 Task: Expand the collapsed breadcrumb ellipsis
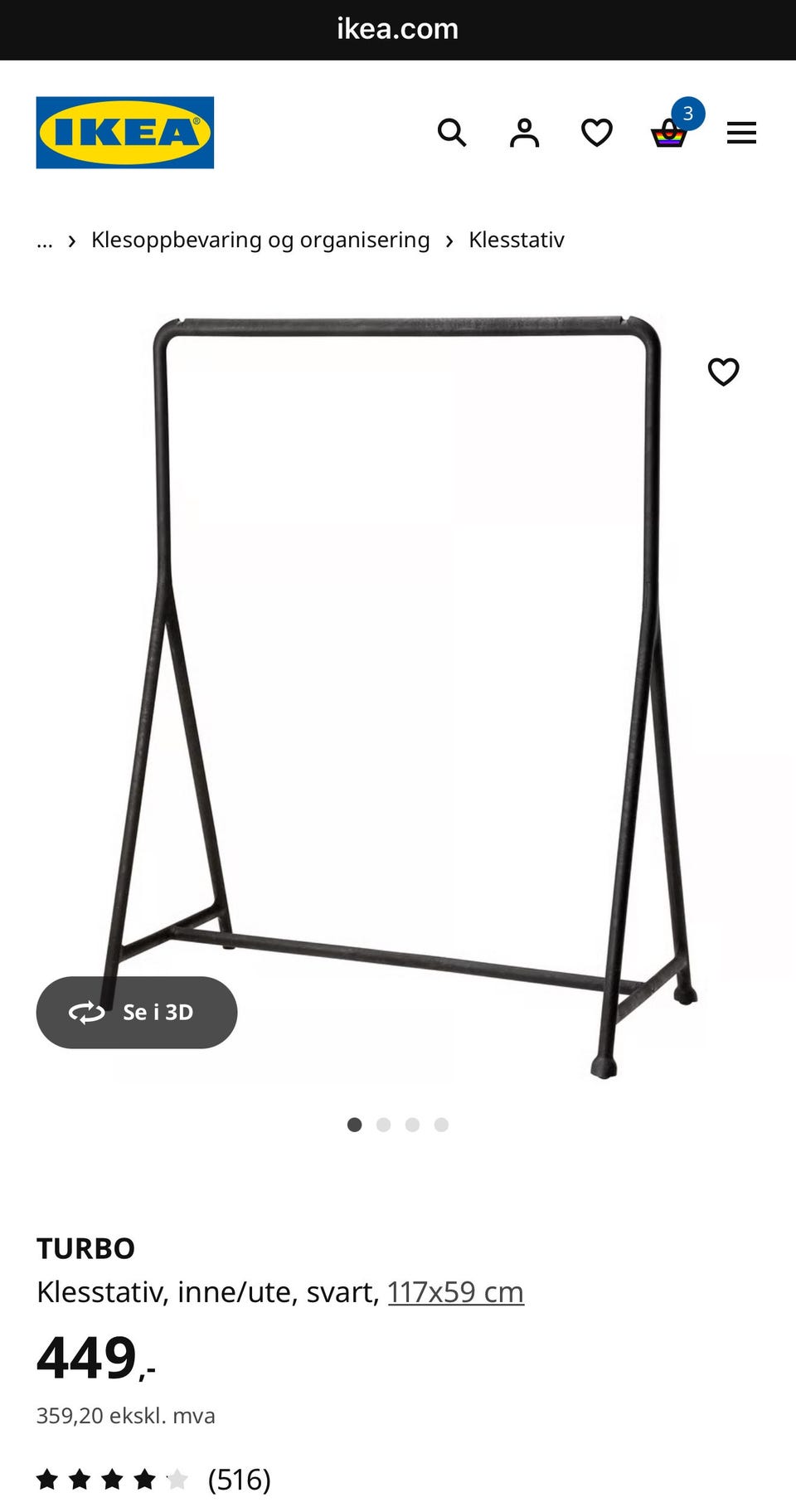pos(45,241)
